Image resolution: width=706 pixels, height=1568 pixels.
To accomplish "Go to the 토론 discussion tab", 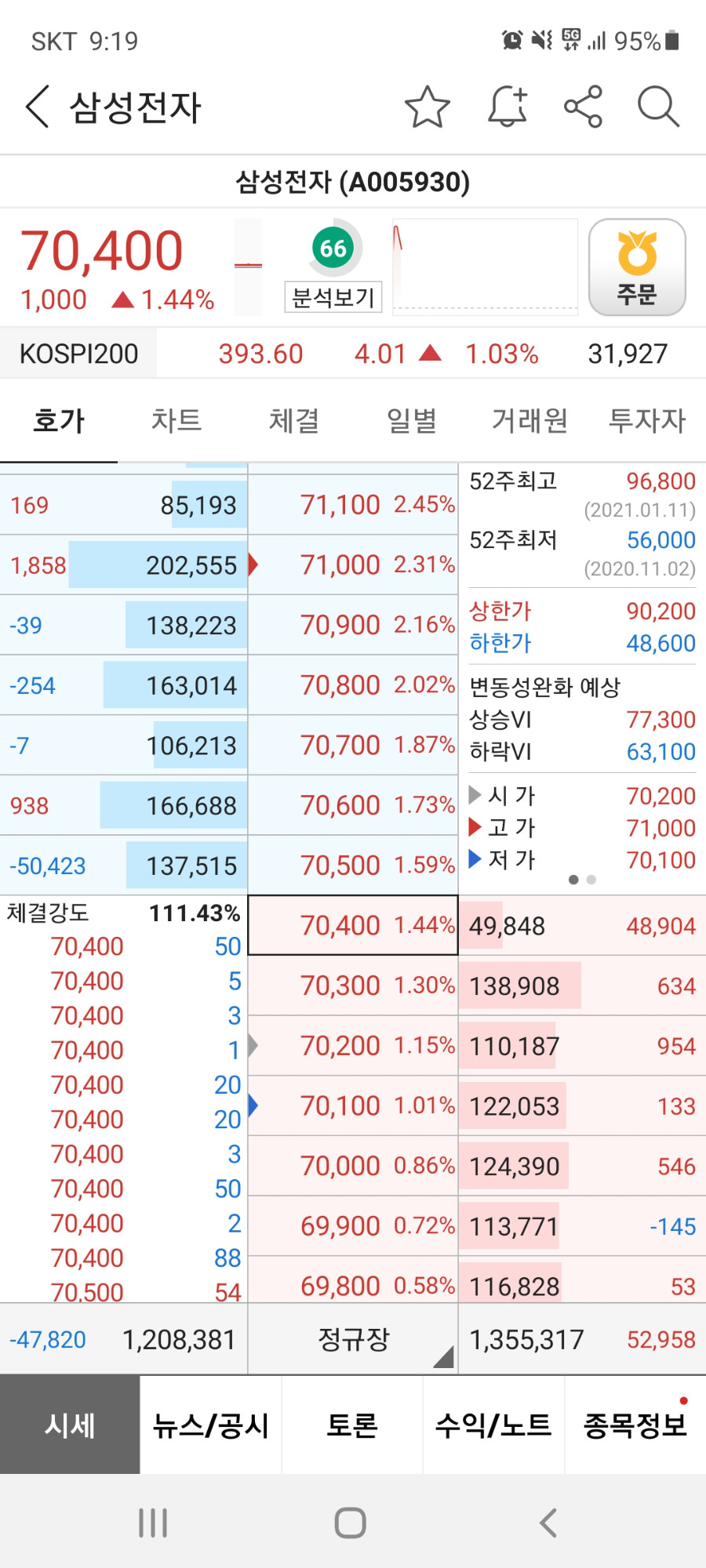I will 352,1425.
